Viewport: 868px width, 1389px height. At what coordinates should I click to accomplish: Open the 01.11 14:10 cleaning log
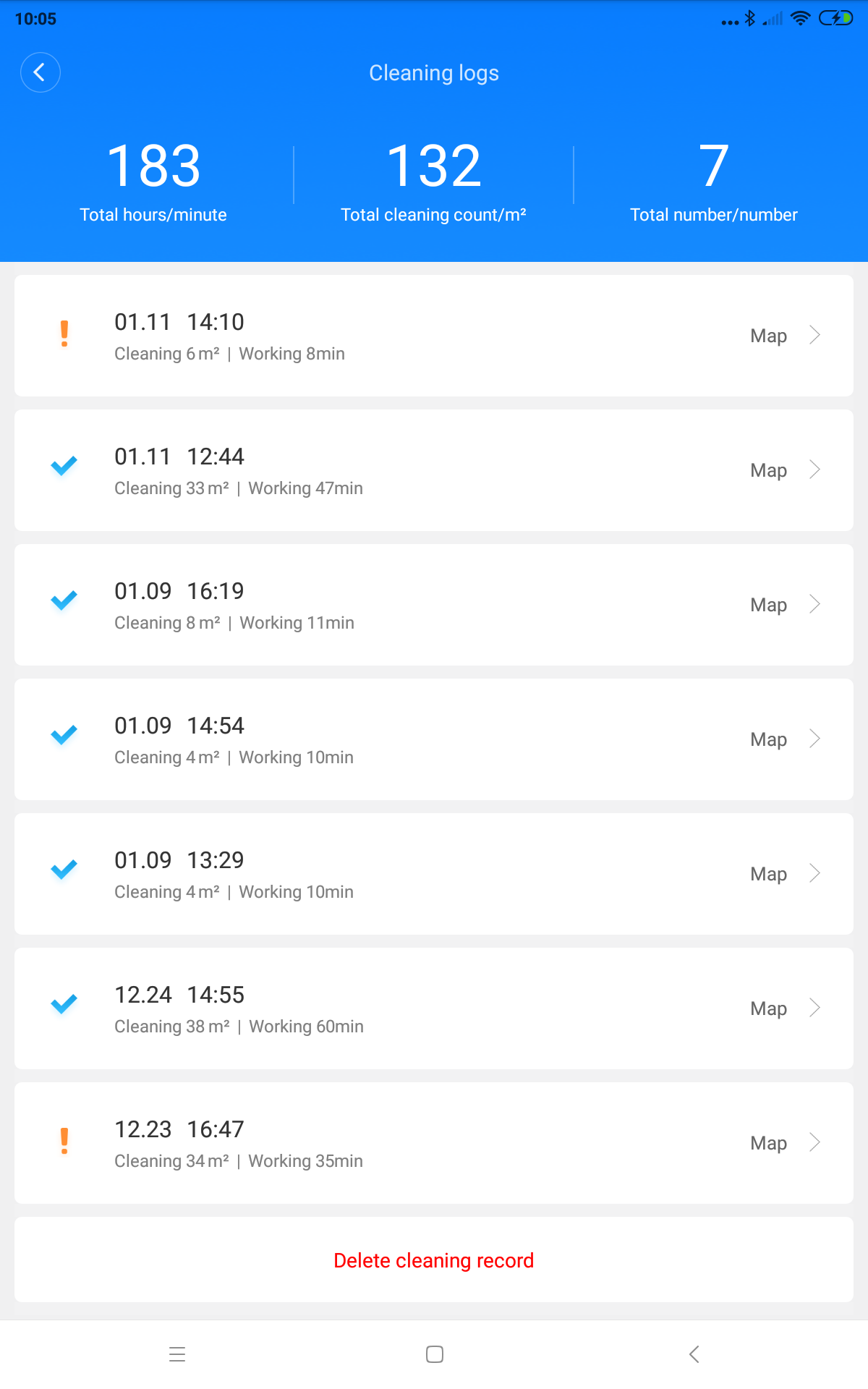(434, 336)
